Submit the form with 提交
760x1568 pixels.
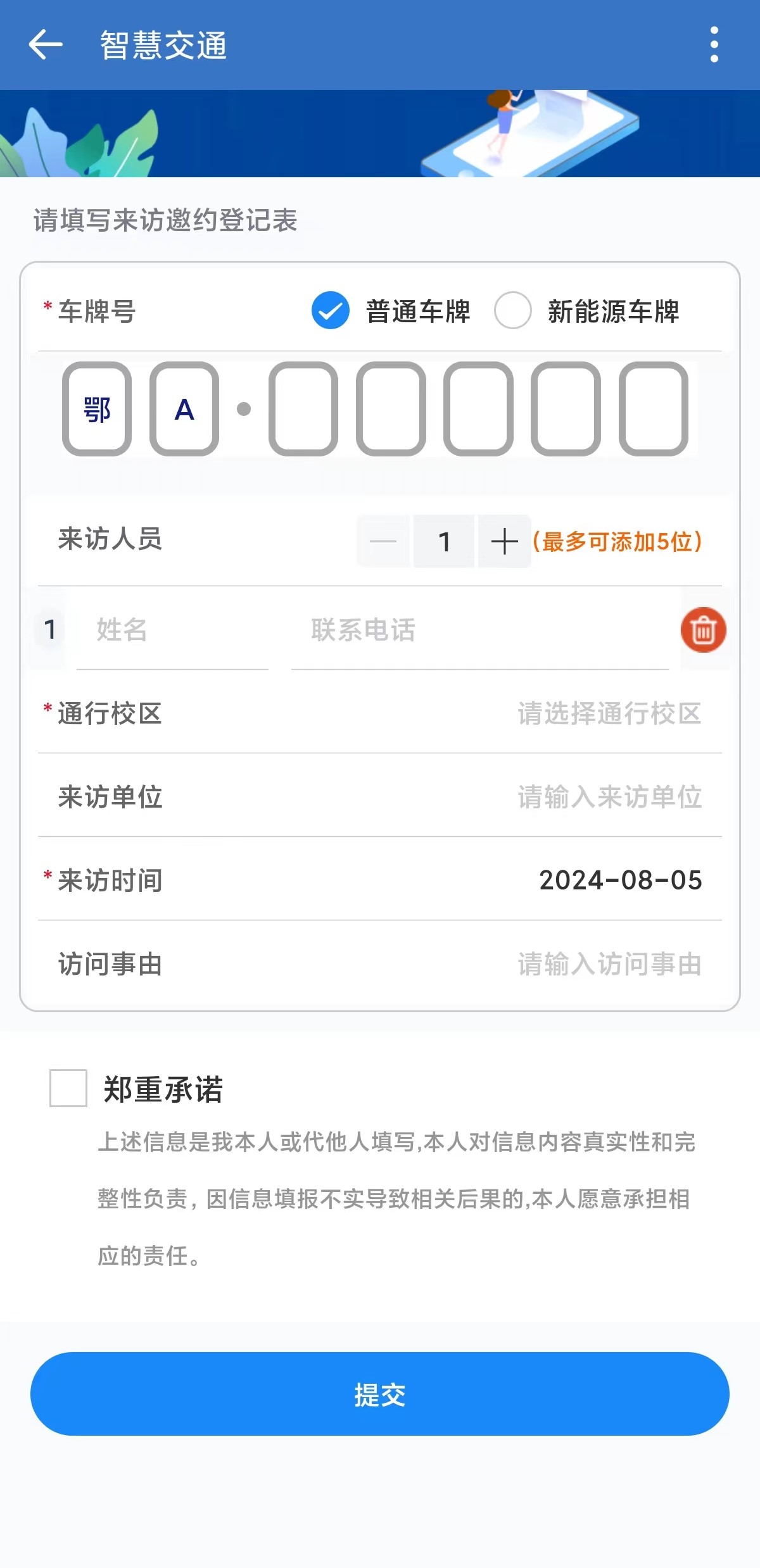click(380, 1395)
